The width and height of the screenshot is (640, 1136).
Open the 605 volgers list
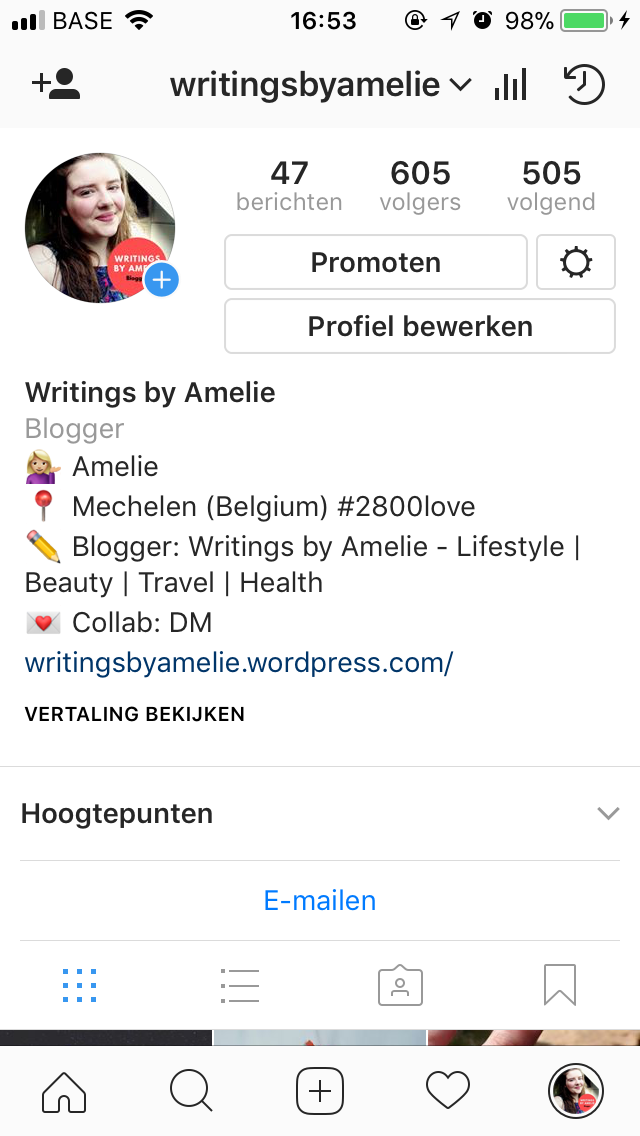coord(420,186)
